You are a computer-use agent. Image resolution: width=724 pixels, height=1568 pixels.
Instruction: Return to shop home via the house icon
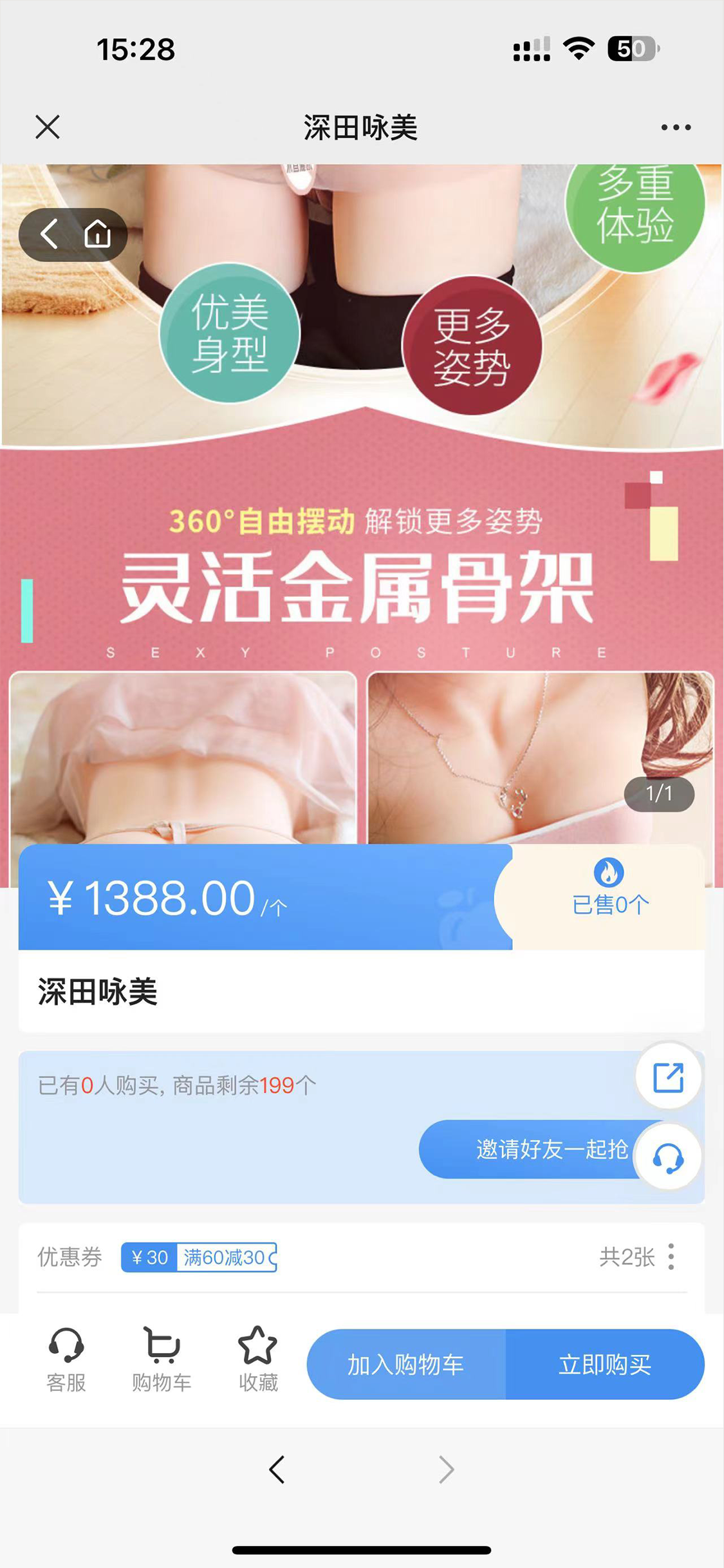coord(98,234)
